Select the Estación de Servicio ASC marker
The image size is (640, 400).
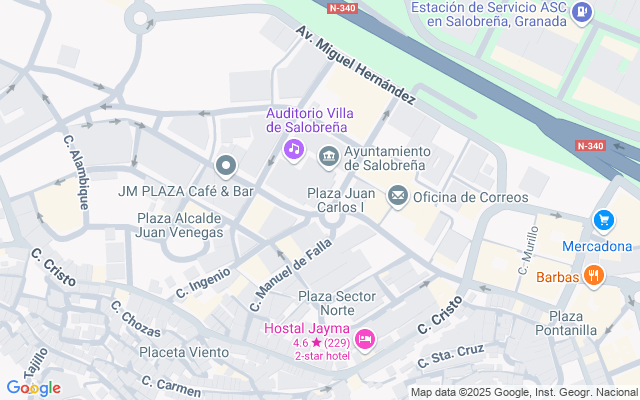pyautogui.click(x=585, y=12)
